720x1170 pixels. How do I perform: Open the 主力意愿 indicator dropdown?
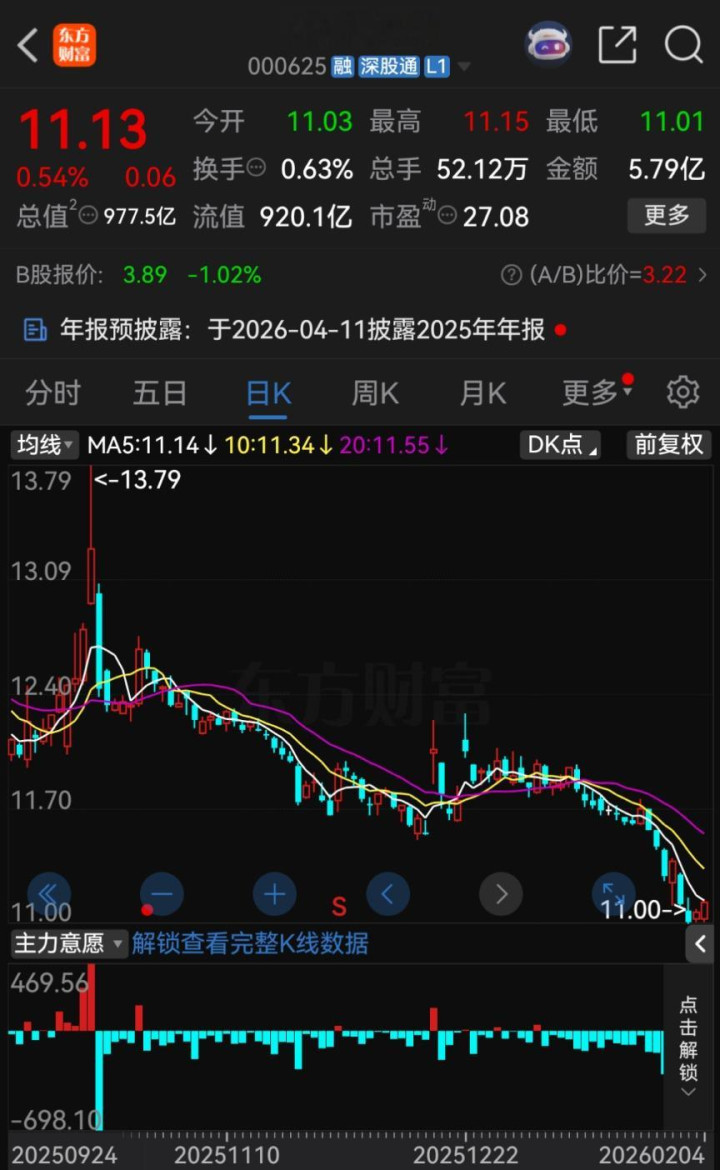pyautogui.click(x=68, y=943)
